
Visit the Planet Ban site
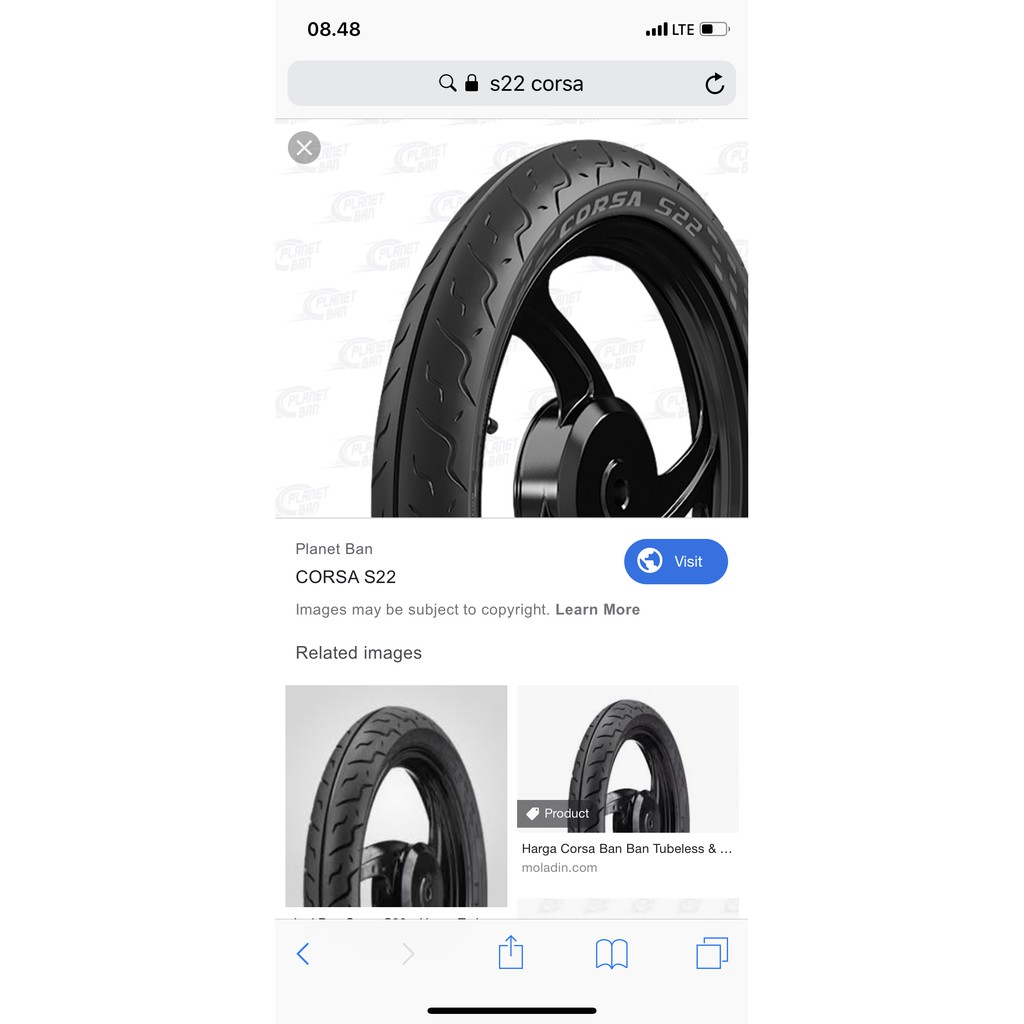pos(675,561)
